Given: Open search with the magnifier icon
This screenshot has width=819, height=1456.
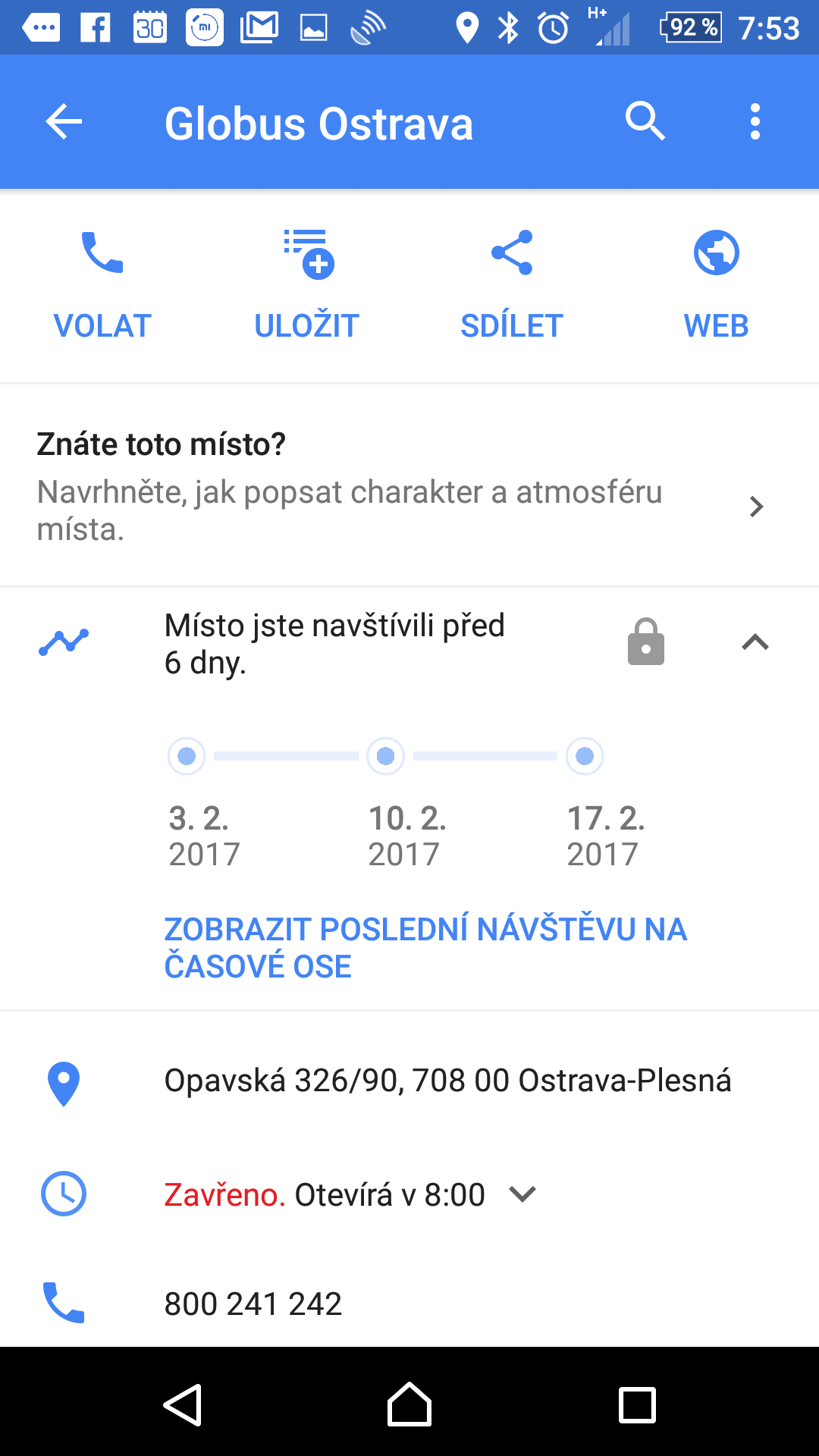Looking at the screenshot, I should click(x=645, y=122).
